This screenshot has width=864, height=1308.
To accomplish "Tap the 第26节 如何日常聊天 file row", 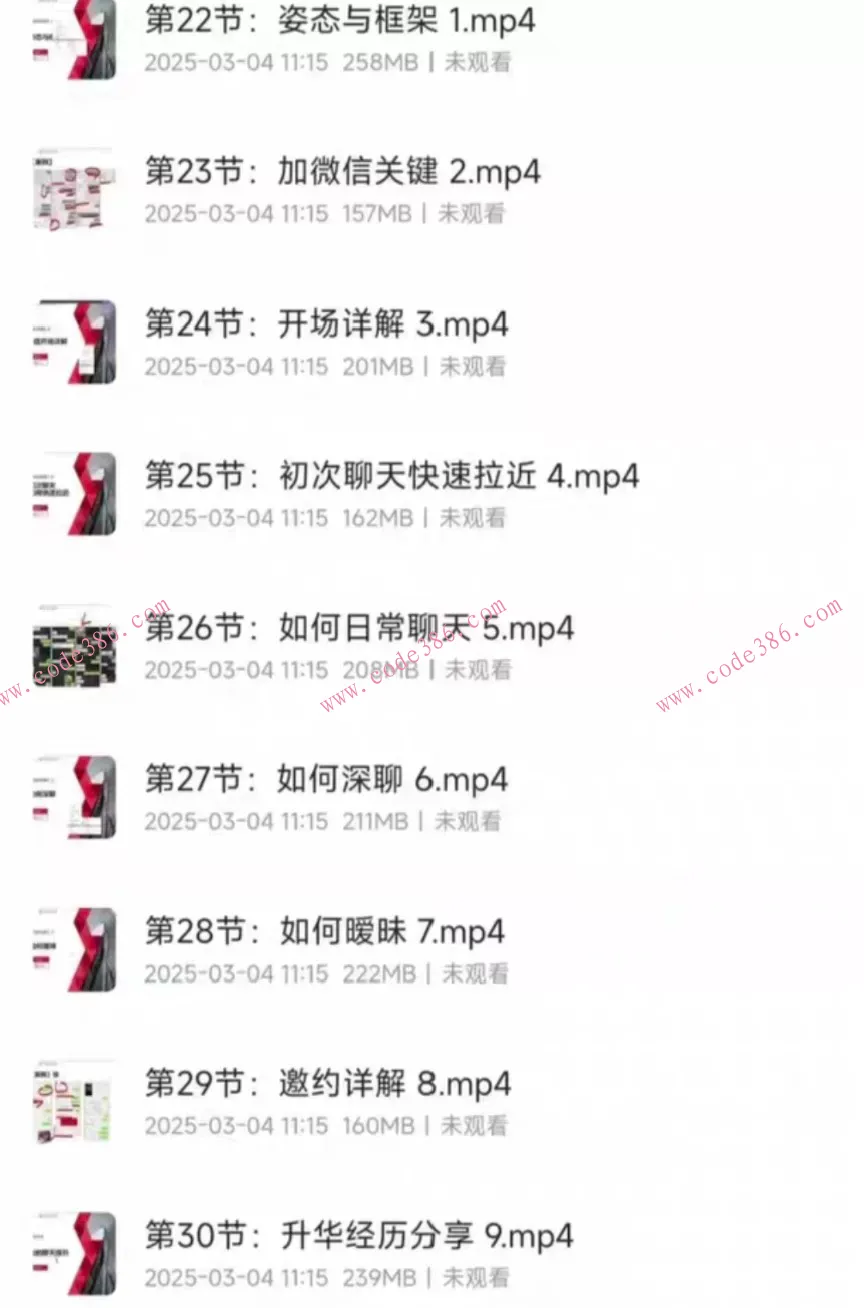I will [359, 628].
